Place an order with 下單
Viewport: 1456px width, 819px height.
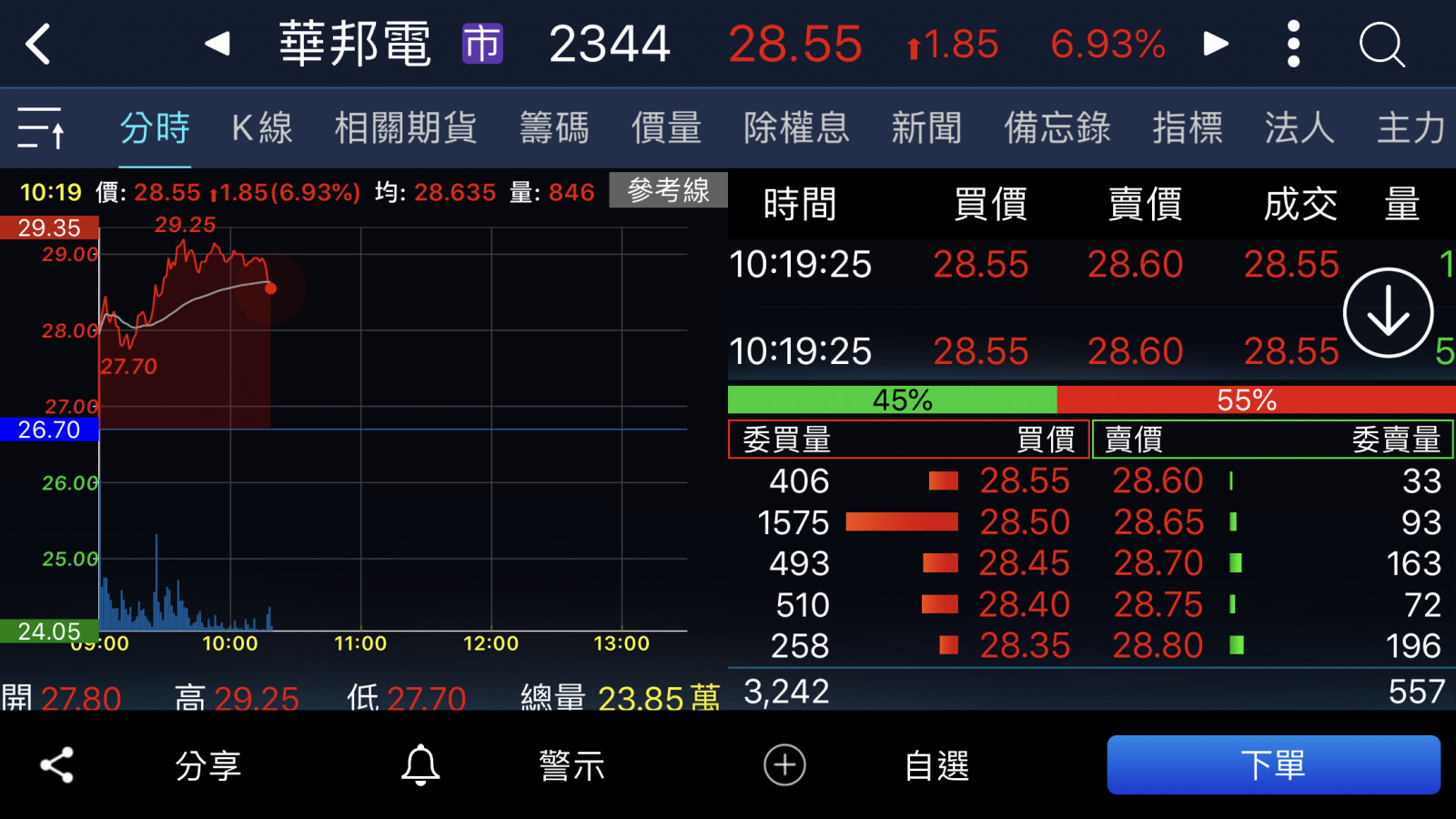(1273, 765)
